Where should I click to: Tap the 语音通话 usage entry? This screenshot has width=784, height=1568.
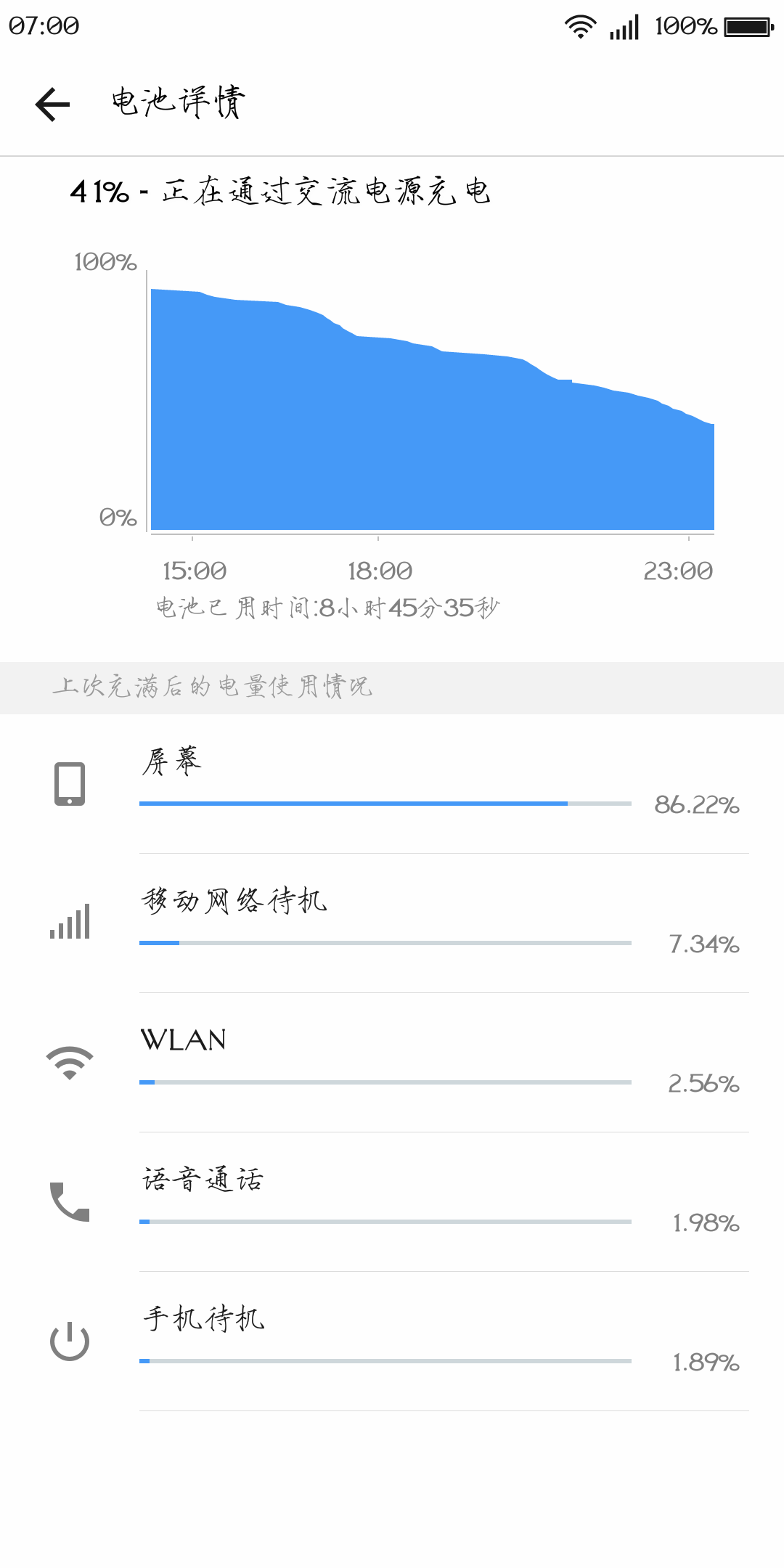pyautogui.click(x=392, y=1198)
